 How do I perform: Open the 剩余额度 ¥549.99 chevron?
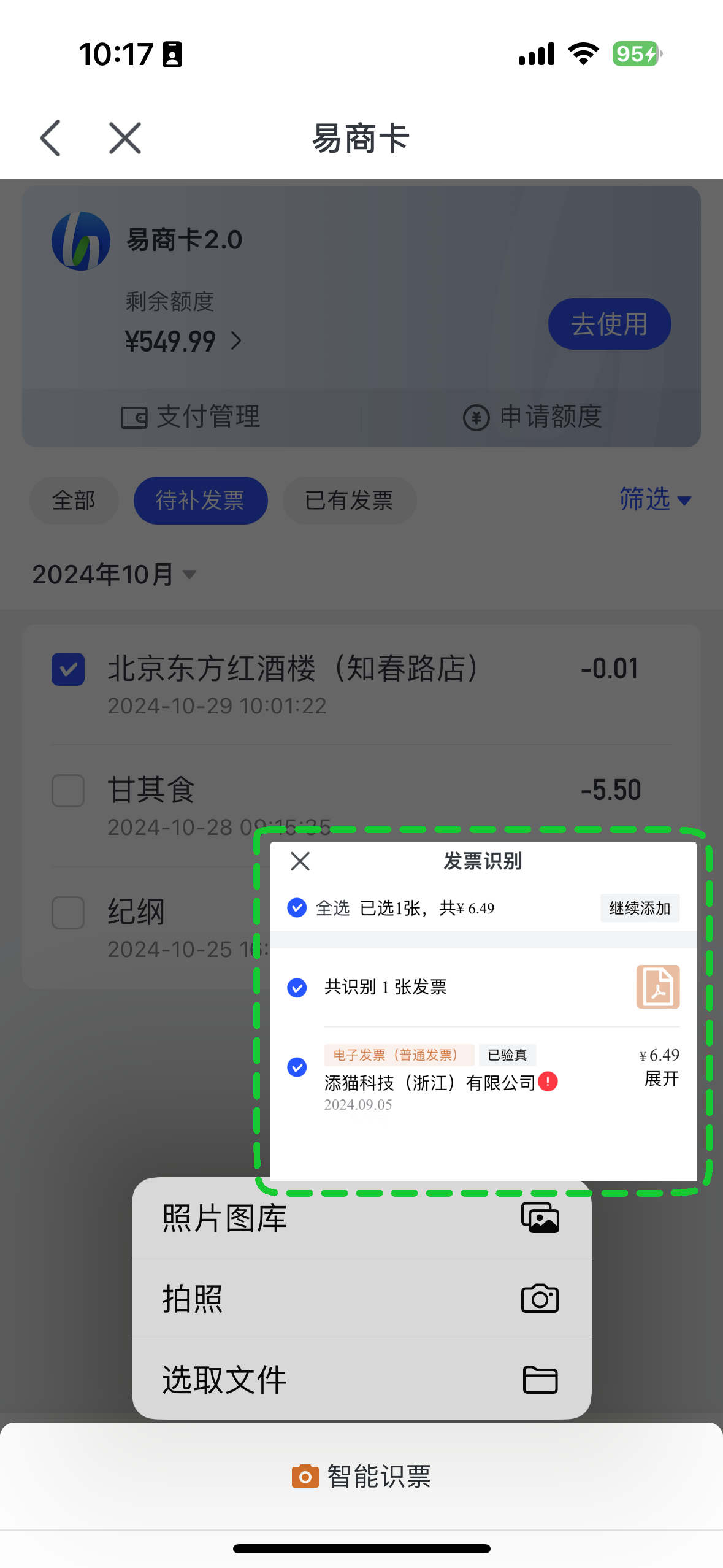(236, 341)
